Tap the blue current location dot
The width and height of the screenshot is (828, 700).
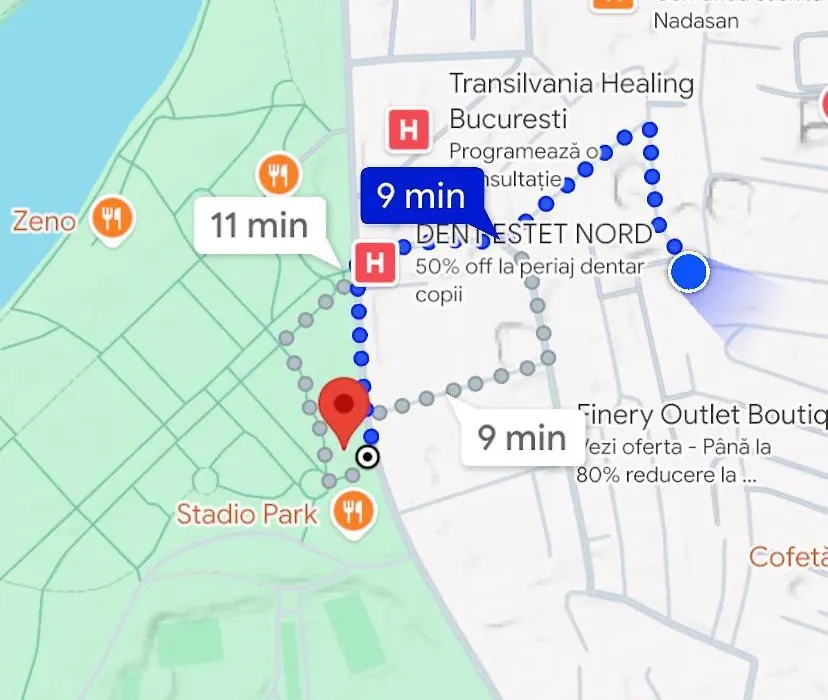(688, 272)
